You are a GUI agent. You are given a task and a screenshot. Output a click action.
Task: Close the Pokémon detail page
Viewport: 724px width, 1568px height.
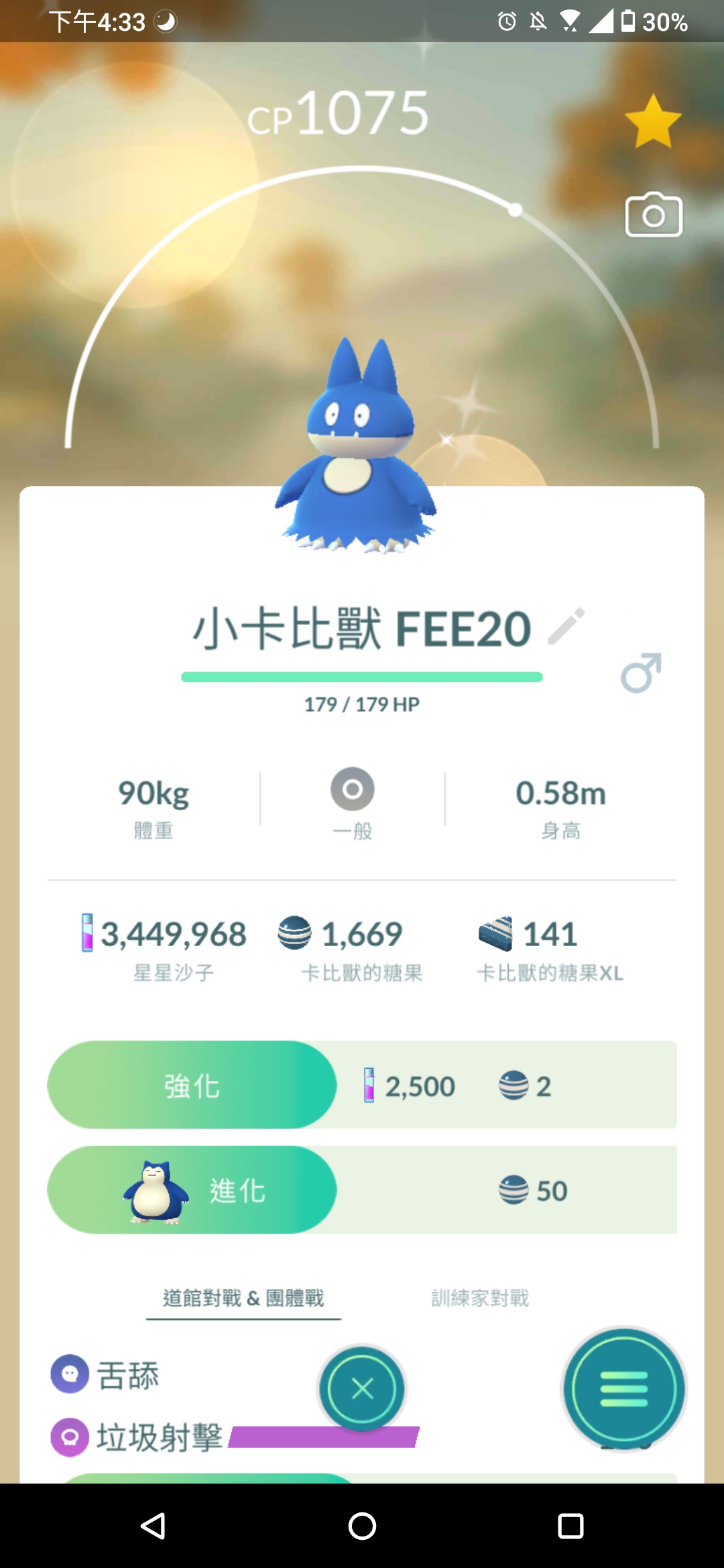pyautogui.click(x=362, y=1388)
